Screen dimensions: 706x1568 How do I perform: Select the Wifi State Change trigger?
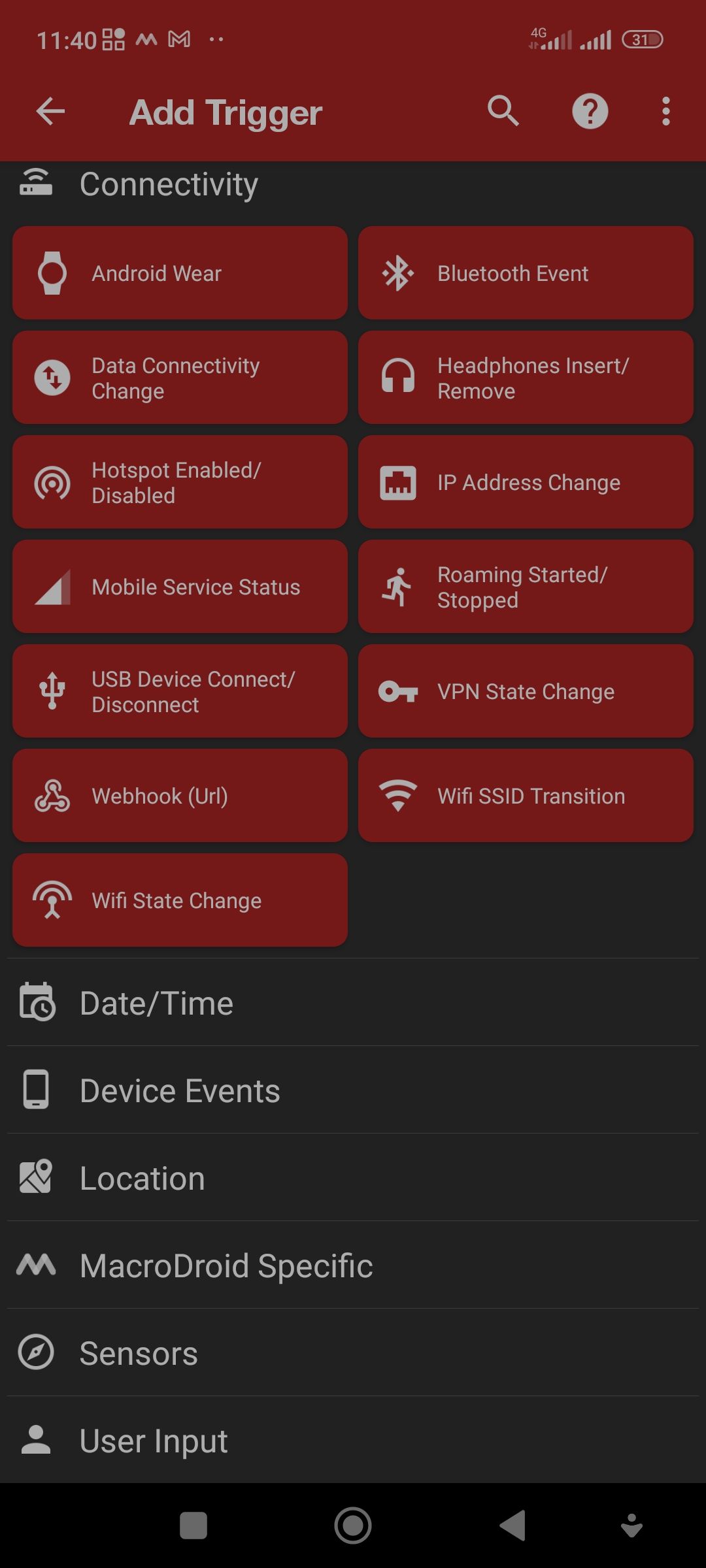coord(180,900)
